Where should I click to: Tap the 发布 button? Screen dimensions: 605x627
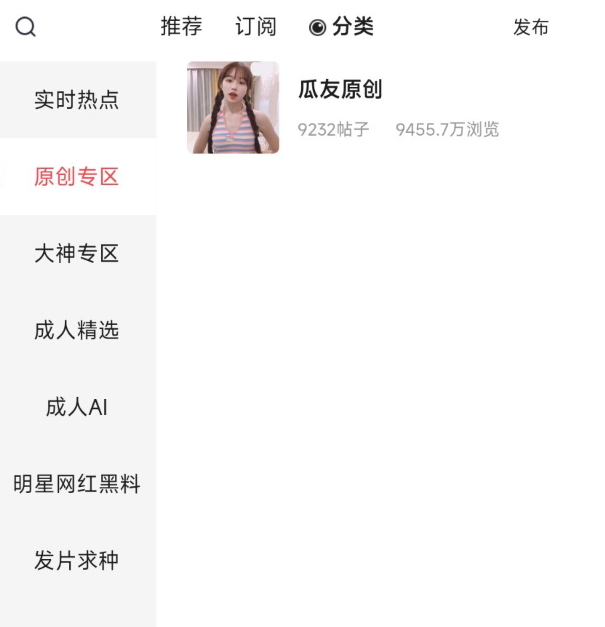tap(530, 28)
